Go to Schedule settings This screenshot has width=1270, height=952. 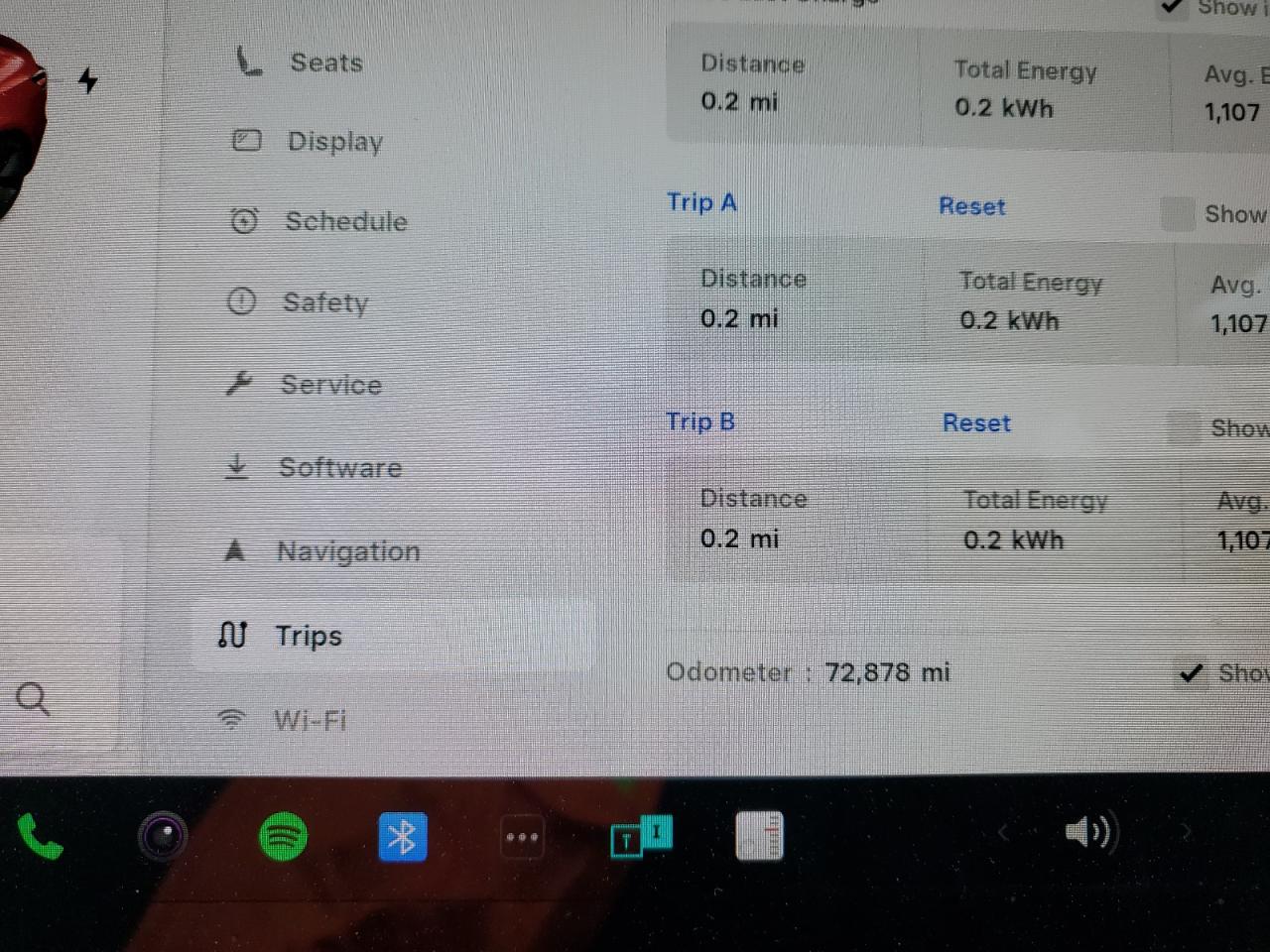point(344,221)
